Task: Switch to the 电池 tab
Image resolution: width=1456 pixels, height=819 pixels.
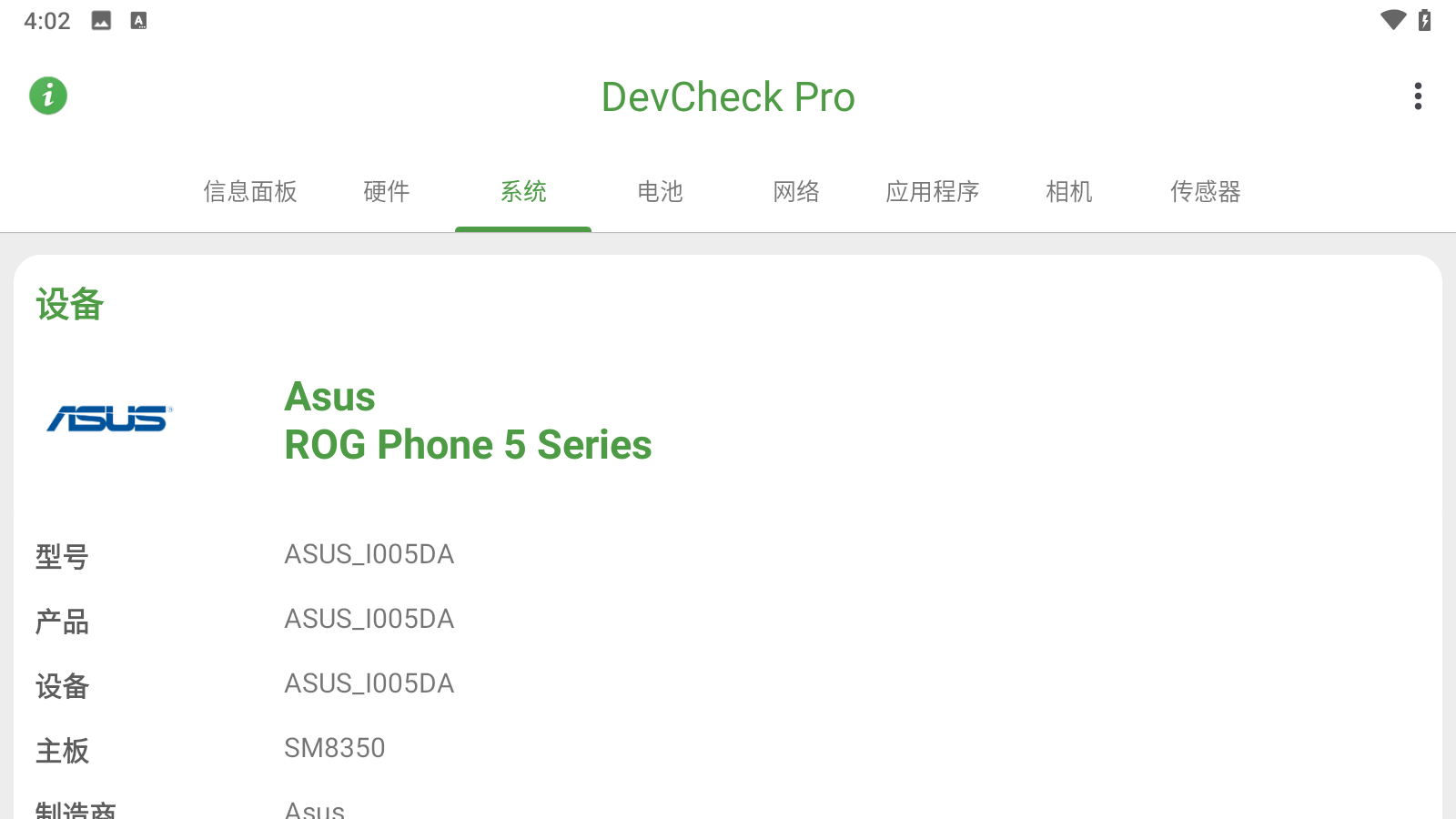Action: [x=660, y=192]
